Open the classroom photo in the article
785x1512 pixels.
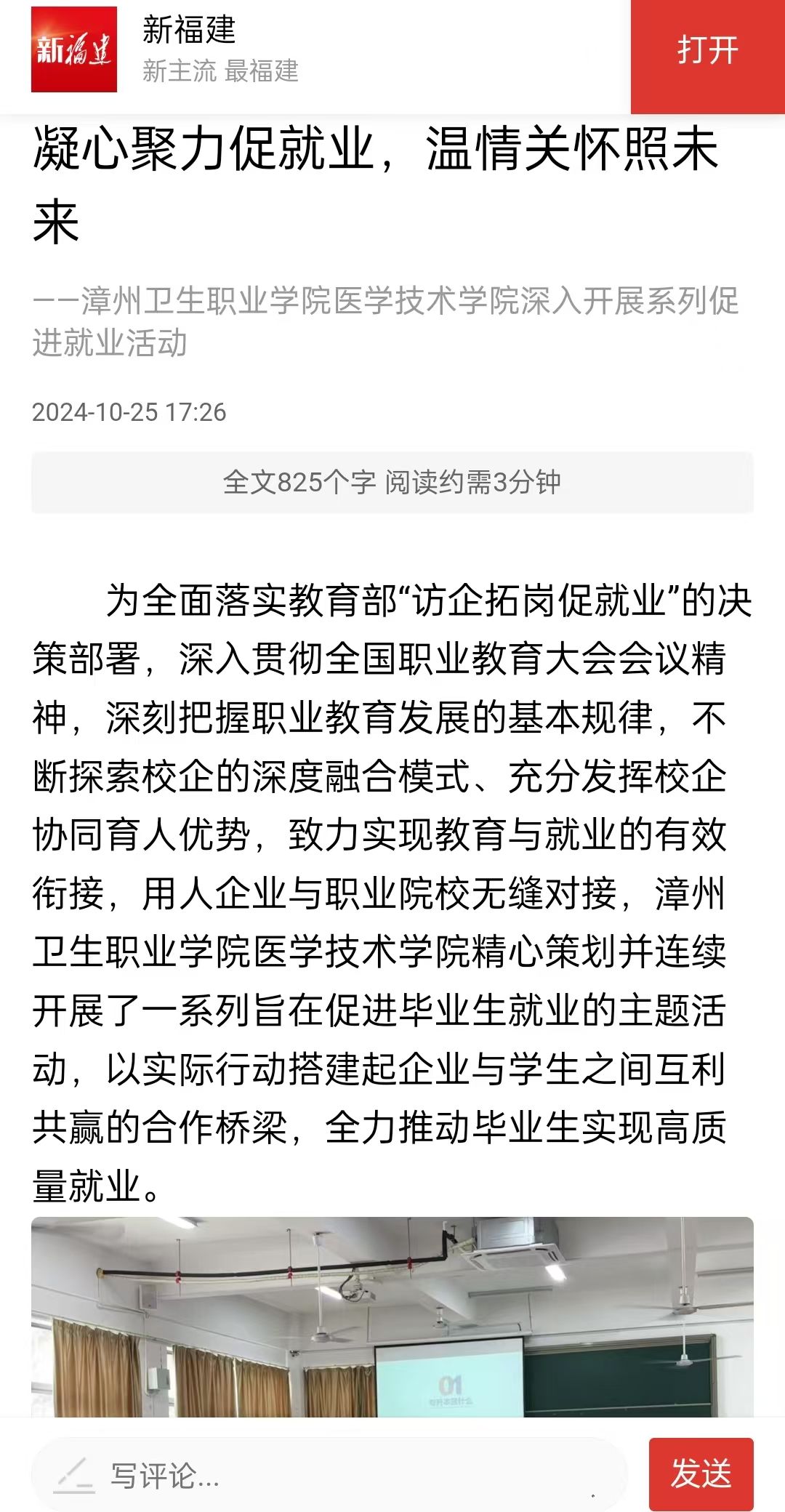click(392, 1317)
